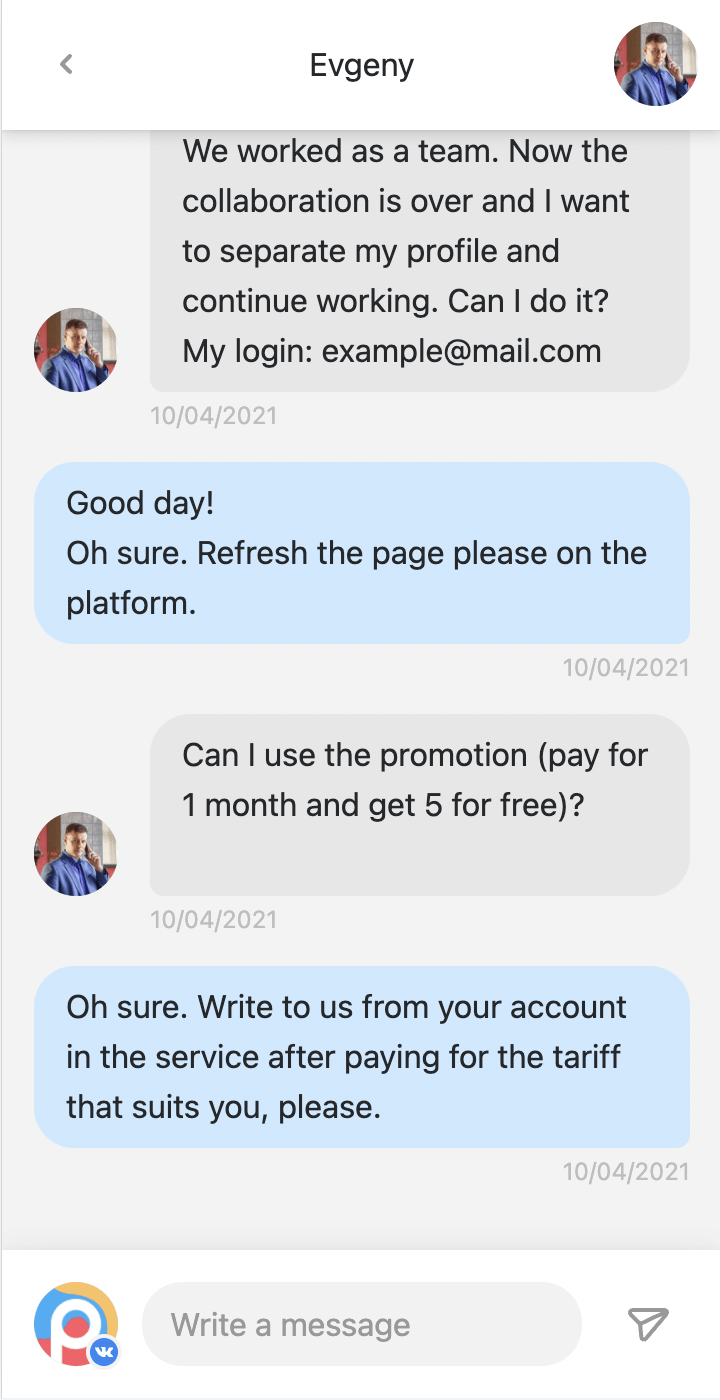Image resolution: width=720 pixels, height=1400 pixels.
Task: Send the message with the paper plane icon
Action: (x=648, y=1324)
